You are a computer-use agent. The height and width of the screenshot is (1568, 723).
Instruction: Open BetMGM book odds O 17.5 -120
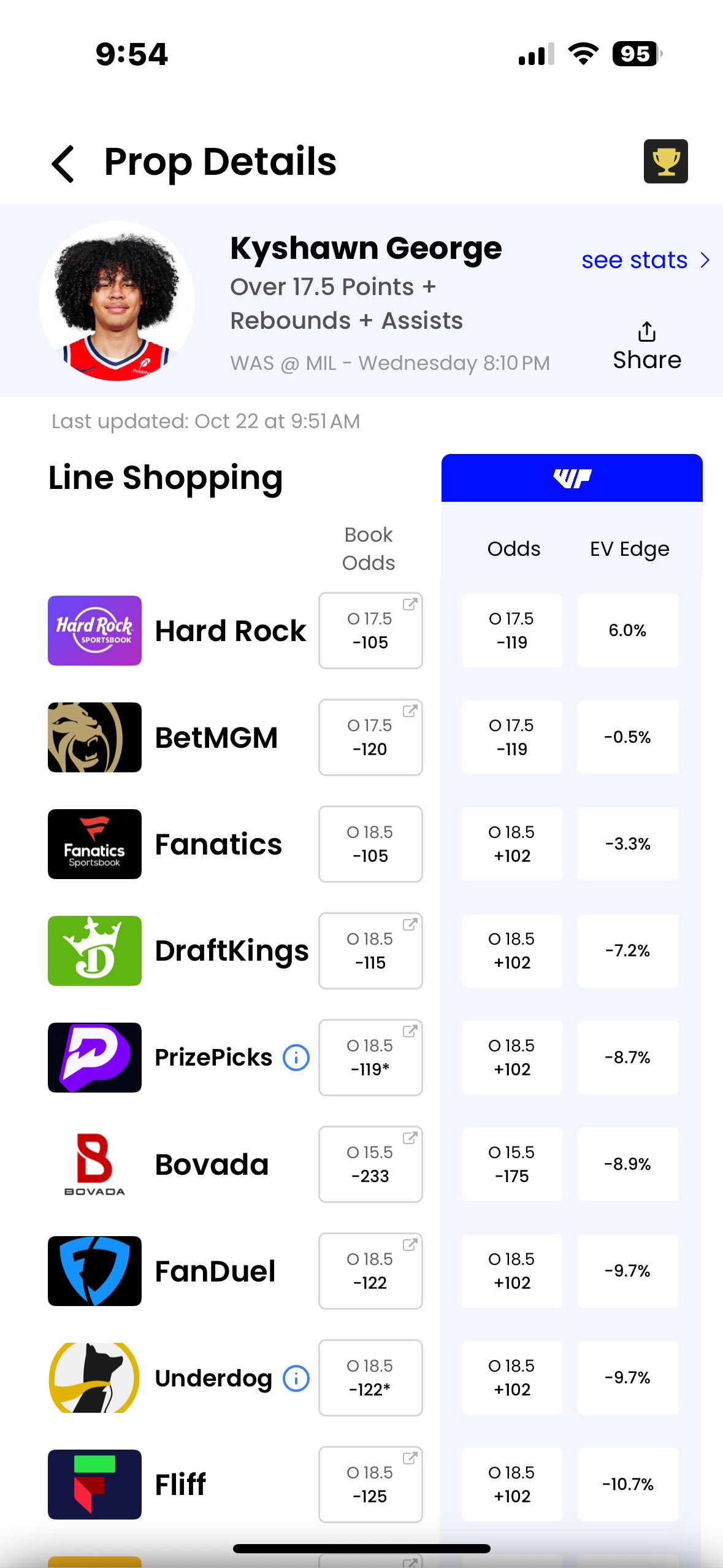[370, 737]
